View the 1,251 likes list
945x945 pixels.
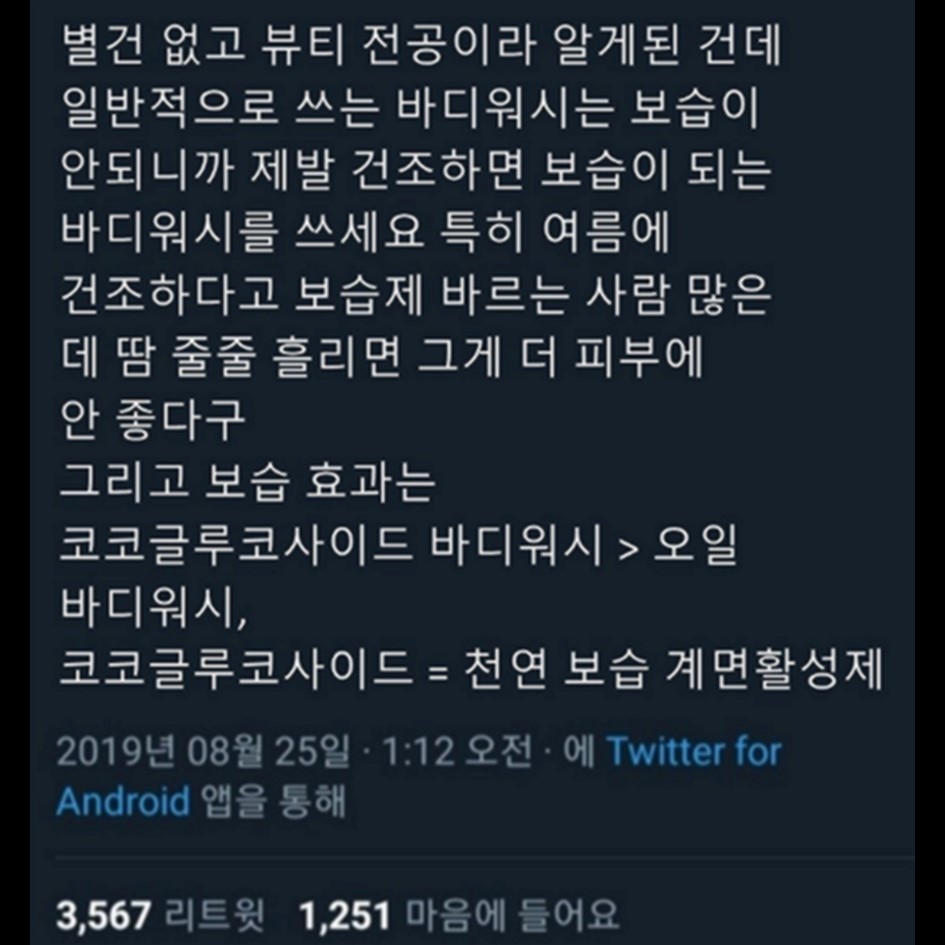[x=459, y=914]
